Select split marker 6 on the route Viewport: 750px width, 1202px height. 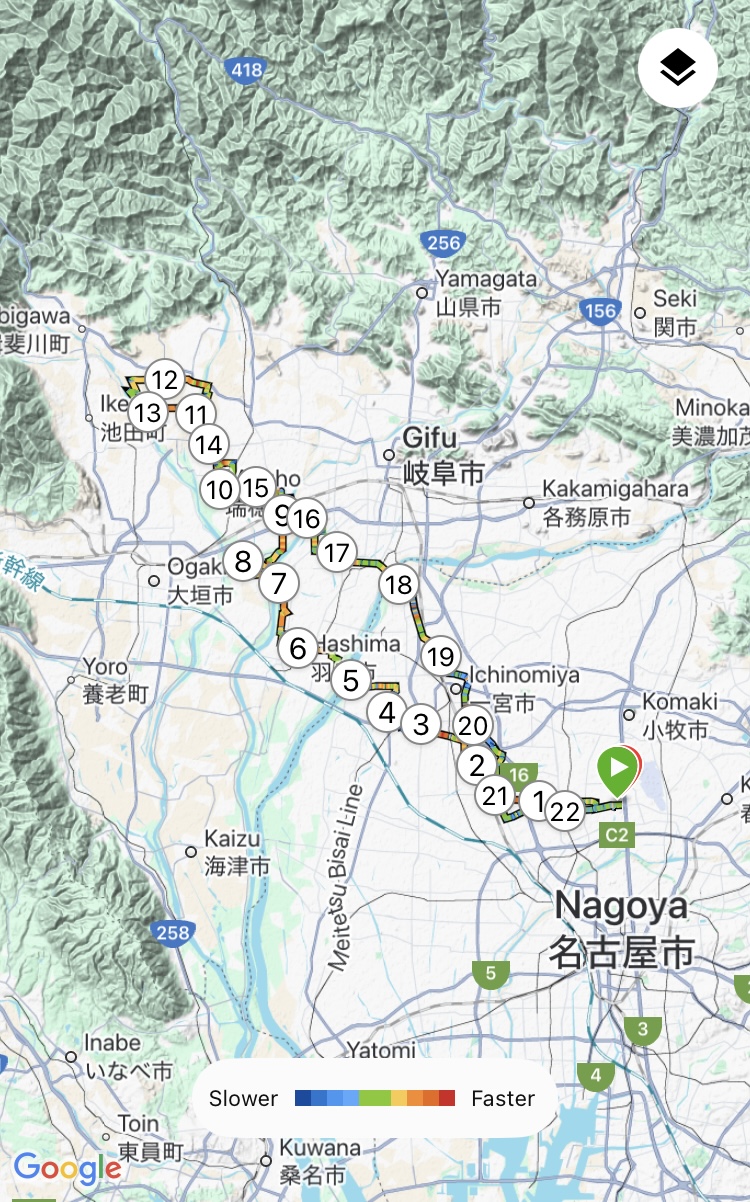(x=298, y=649)
